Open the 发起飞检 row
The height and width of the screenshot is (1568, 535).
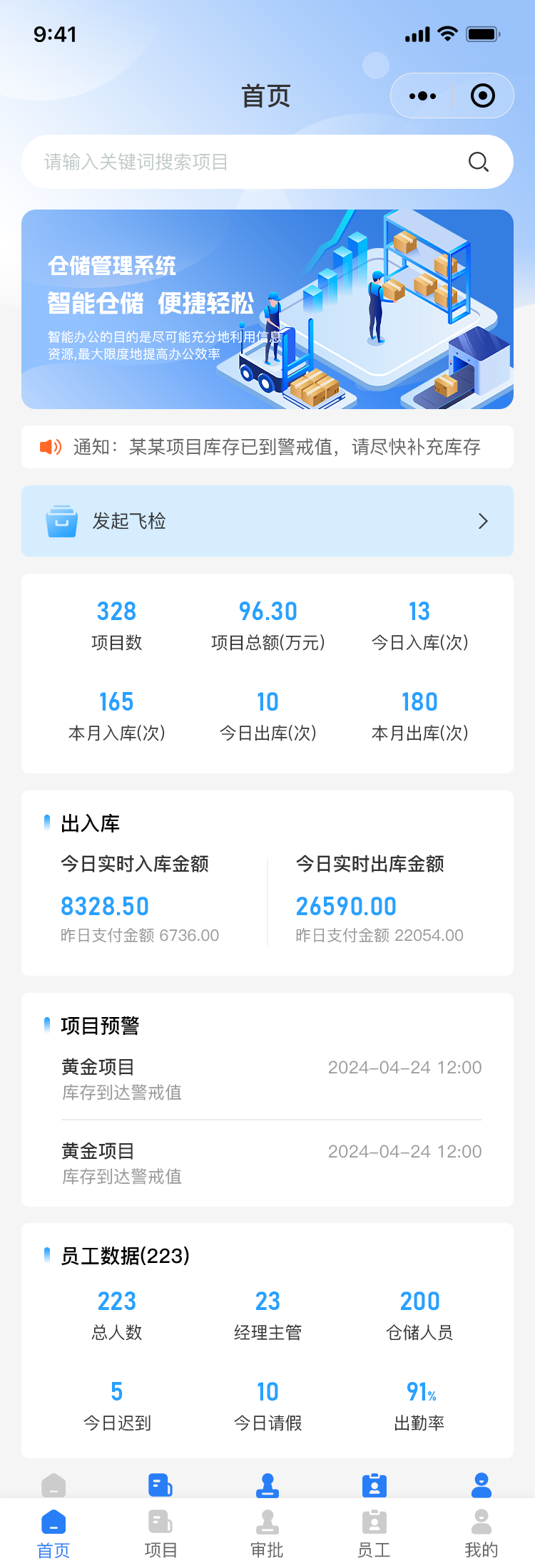(267, 521)
